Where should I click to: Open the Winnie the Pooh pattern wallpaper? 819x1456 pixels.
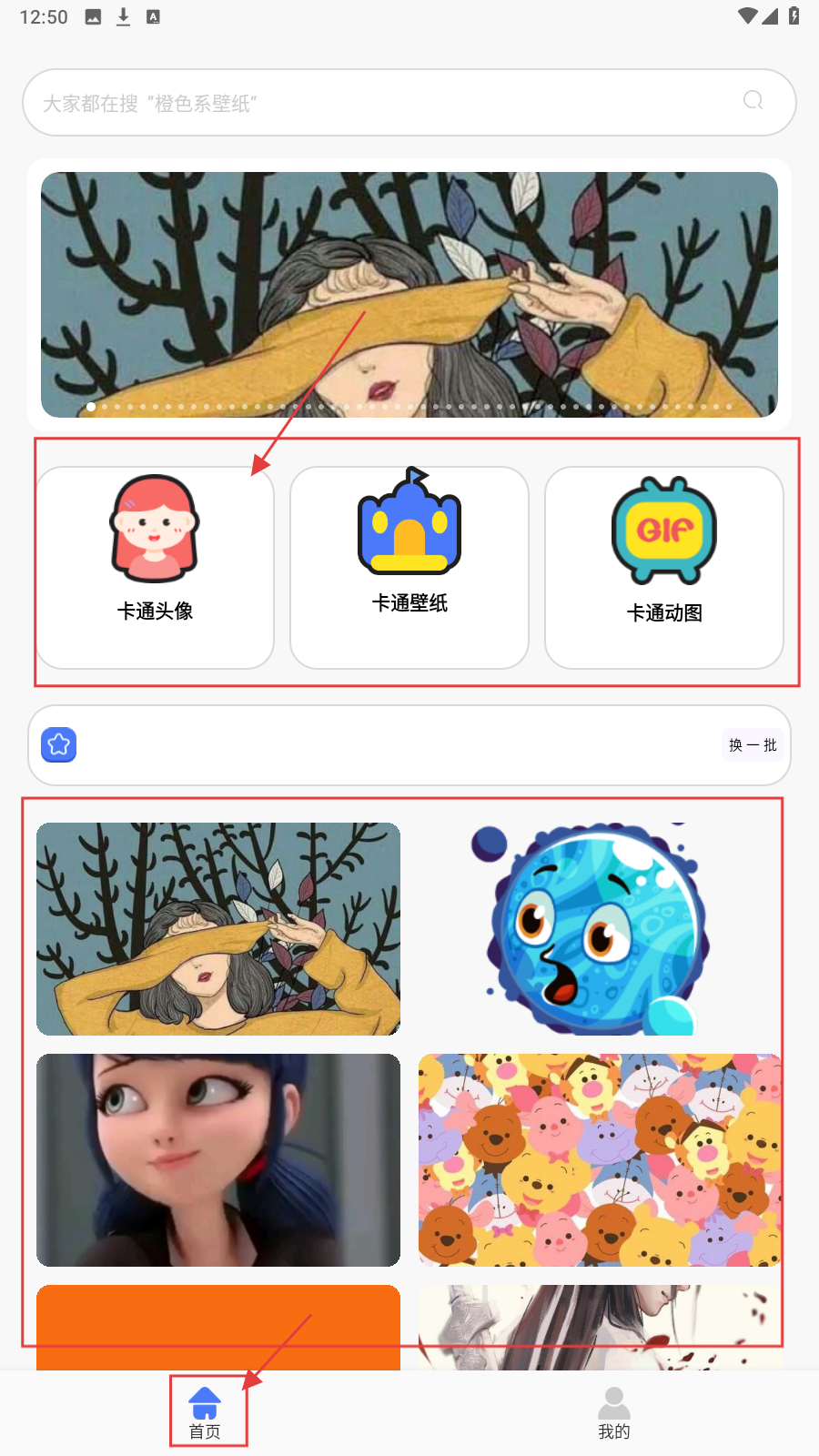click(599, 1160)
